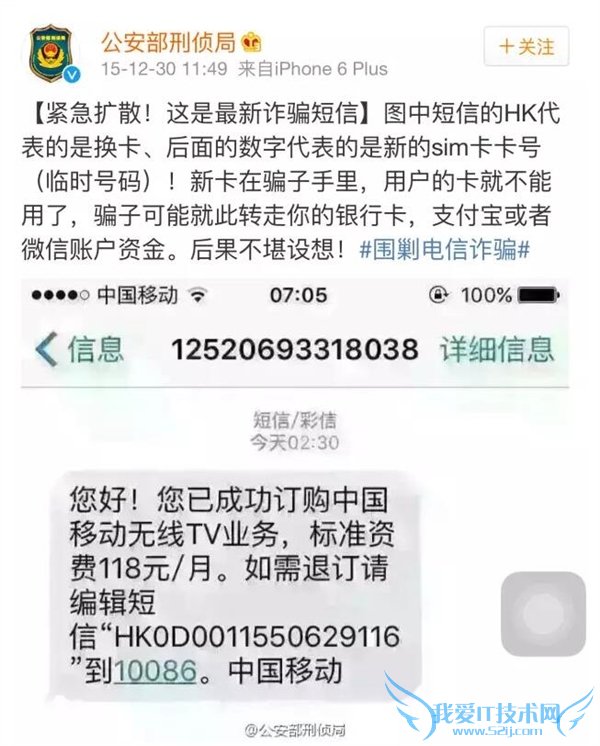Screen dimensions: 600x746
Task: Open the 公安部刑侦局 account name
Action: click(x=167, y=43)
